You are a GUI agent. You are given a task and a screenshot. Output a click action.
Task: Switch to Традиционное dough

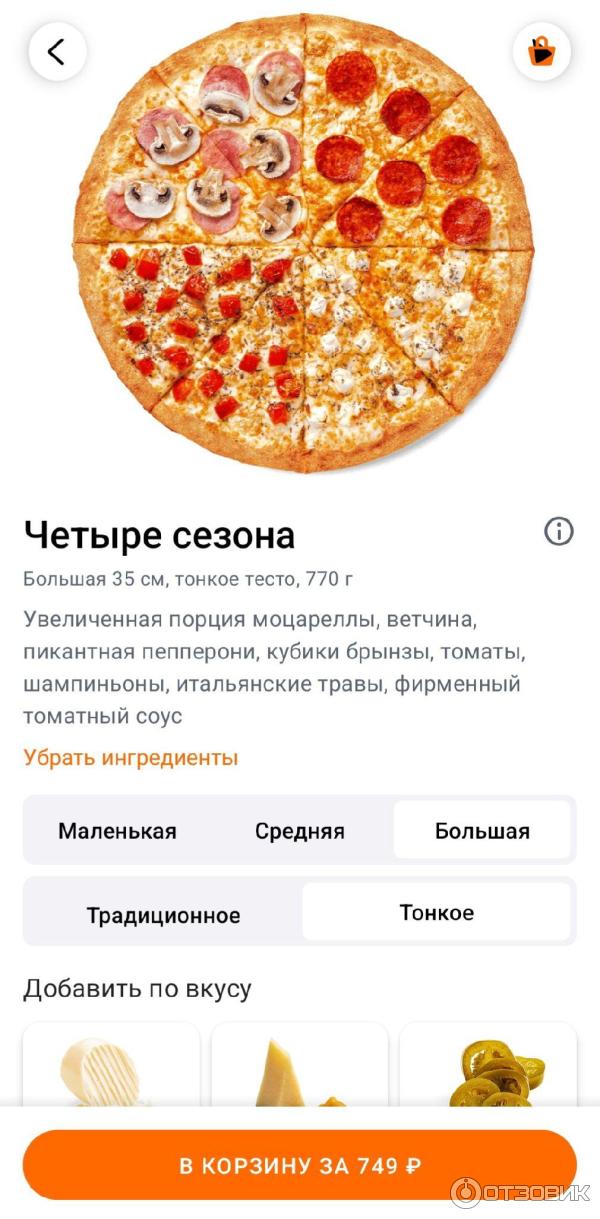tap(163, 915)
